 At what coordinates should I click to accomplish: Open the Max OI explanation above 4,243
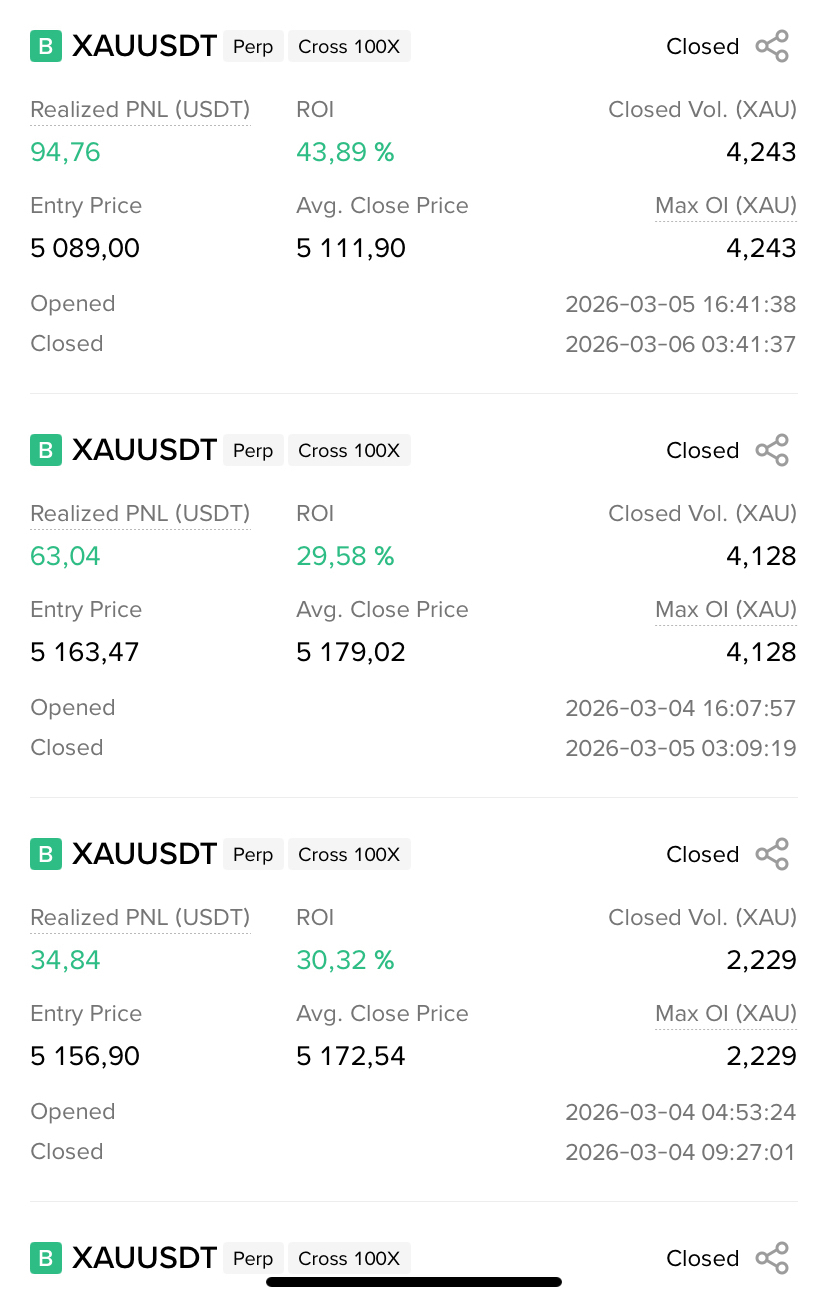[725, 206]
